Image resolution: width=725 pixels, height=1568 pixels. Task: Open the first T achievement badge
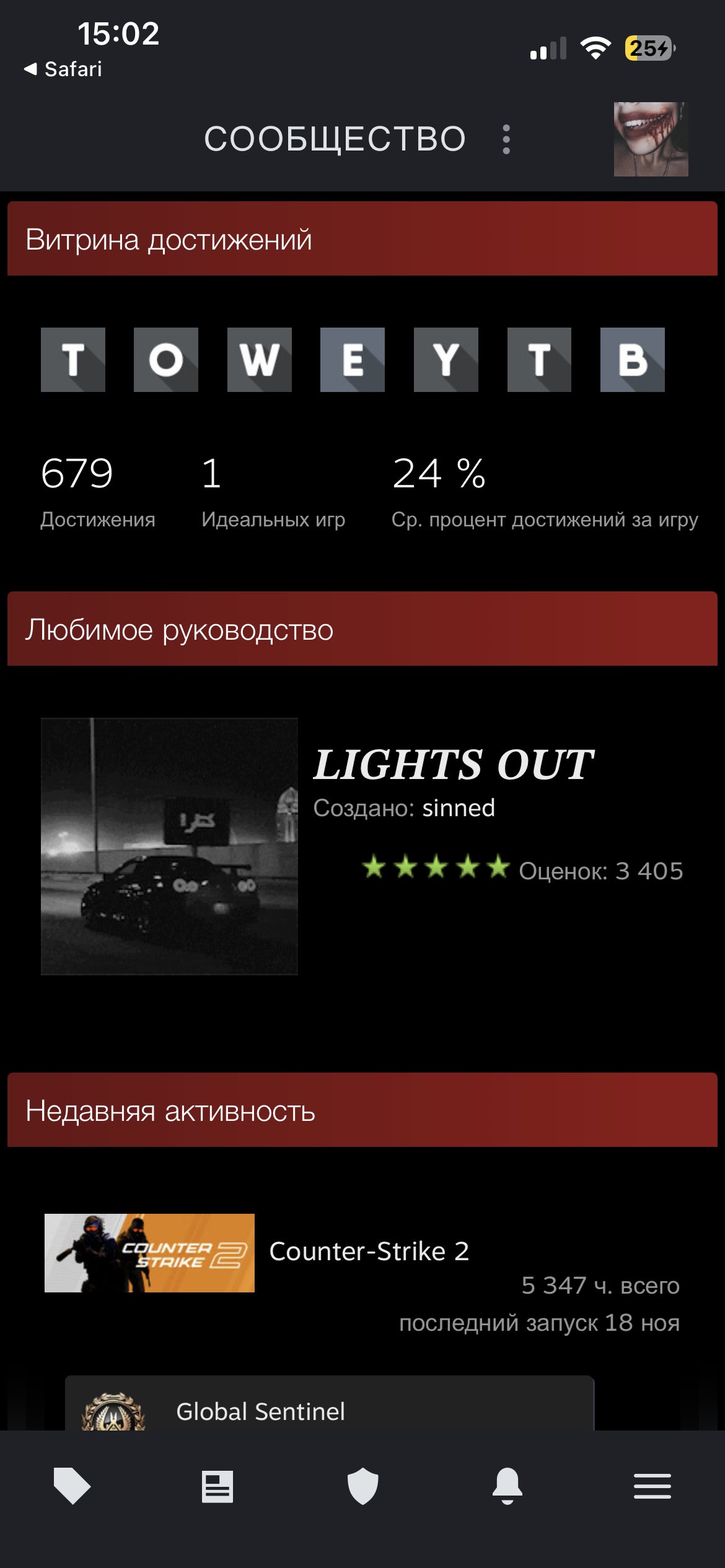click(73, 360)
